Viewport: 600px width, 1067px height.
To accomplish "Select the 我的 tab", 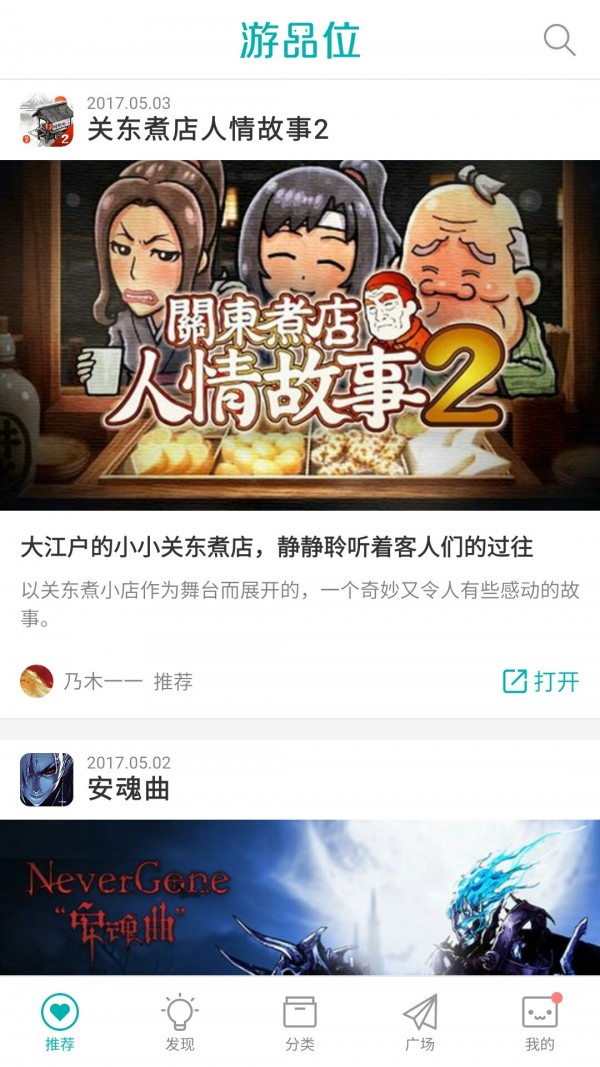I will tap(540, 1023).
